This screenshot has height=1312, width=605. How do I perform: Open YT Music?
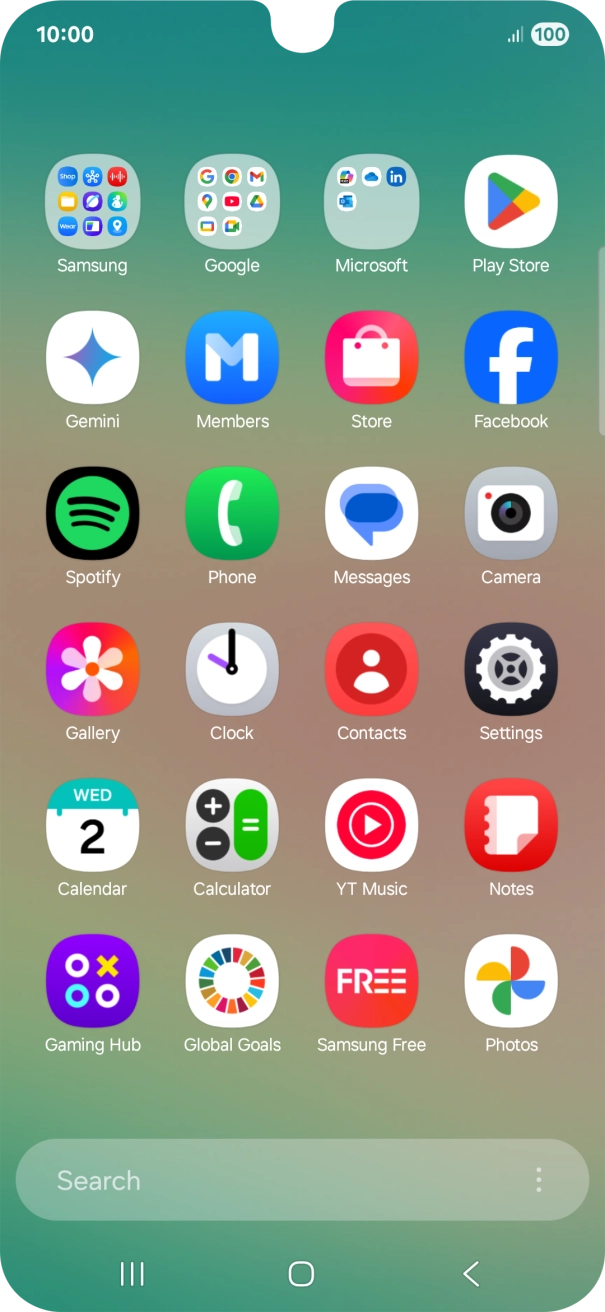pyautogui.click(x=371, y=825)
